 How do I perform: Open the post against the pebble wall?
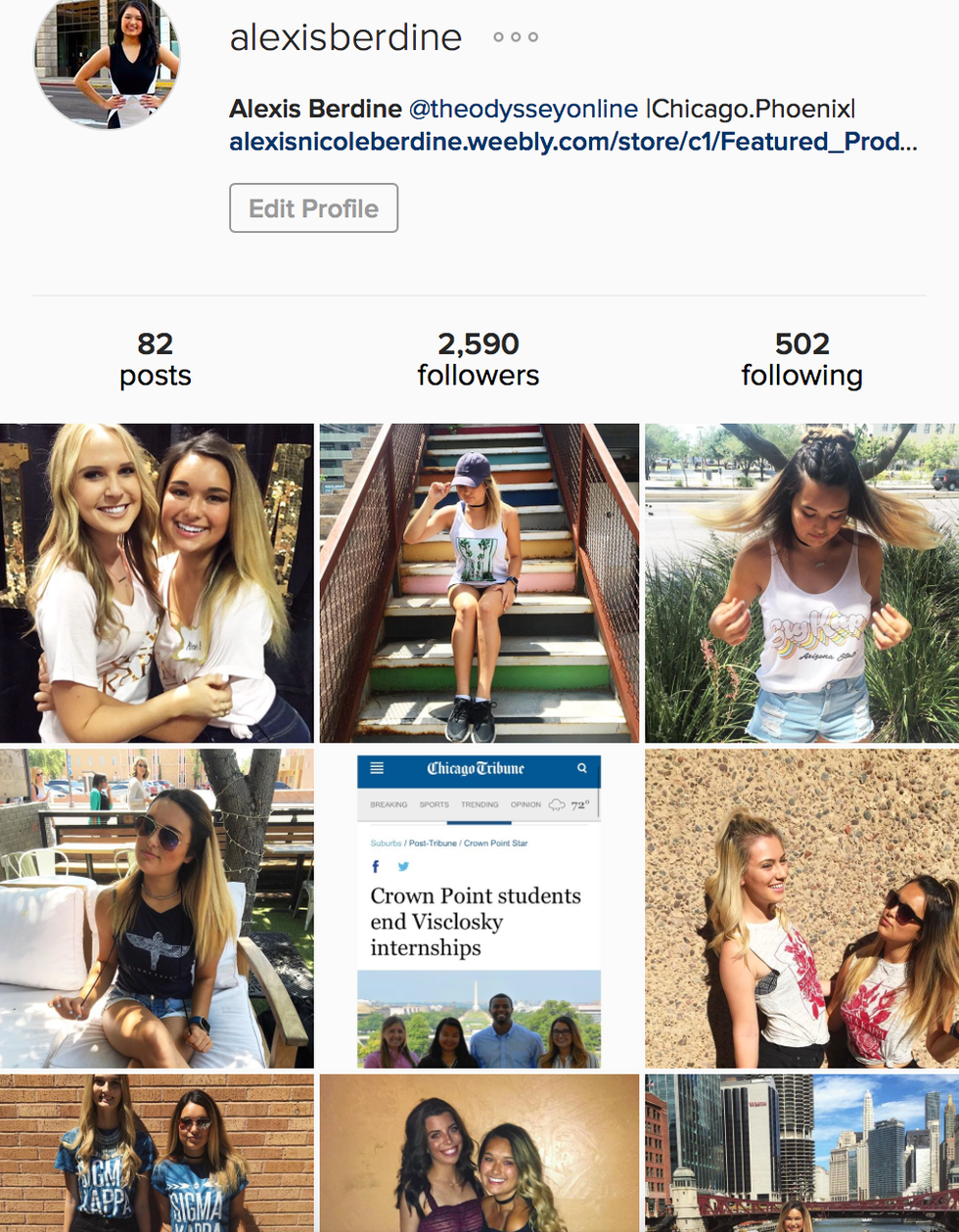(x=801, y=907)
